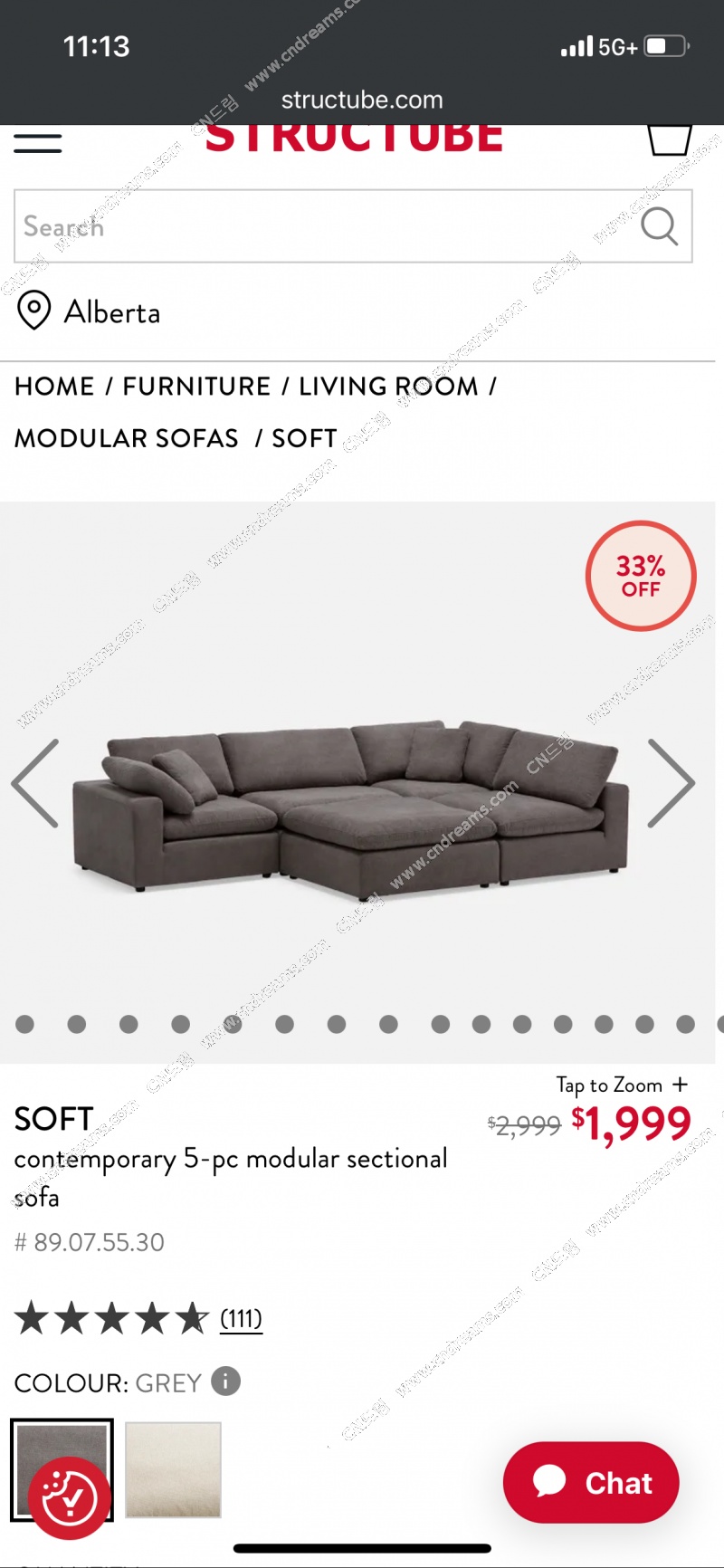Jump to first image dot
724x1568 pixels.
tap(25, 1024)
